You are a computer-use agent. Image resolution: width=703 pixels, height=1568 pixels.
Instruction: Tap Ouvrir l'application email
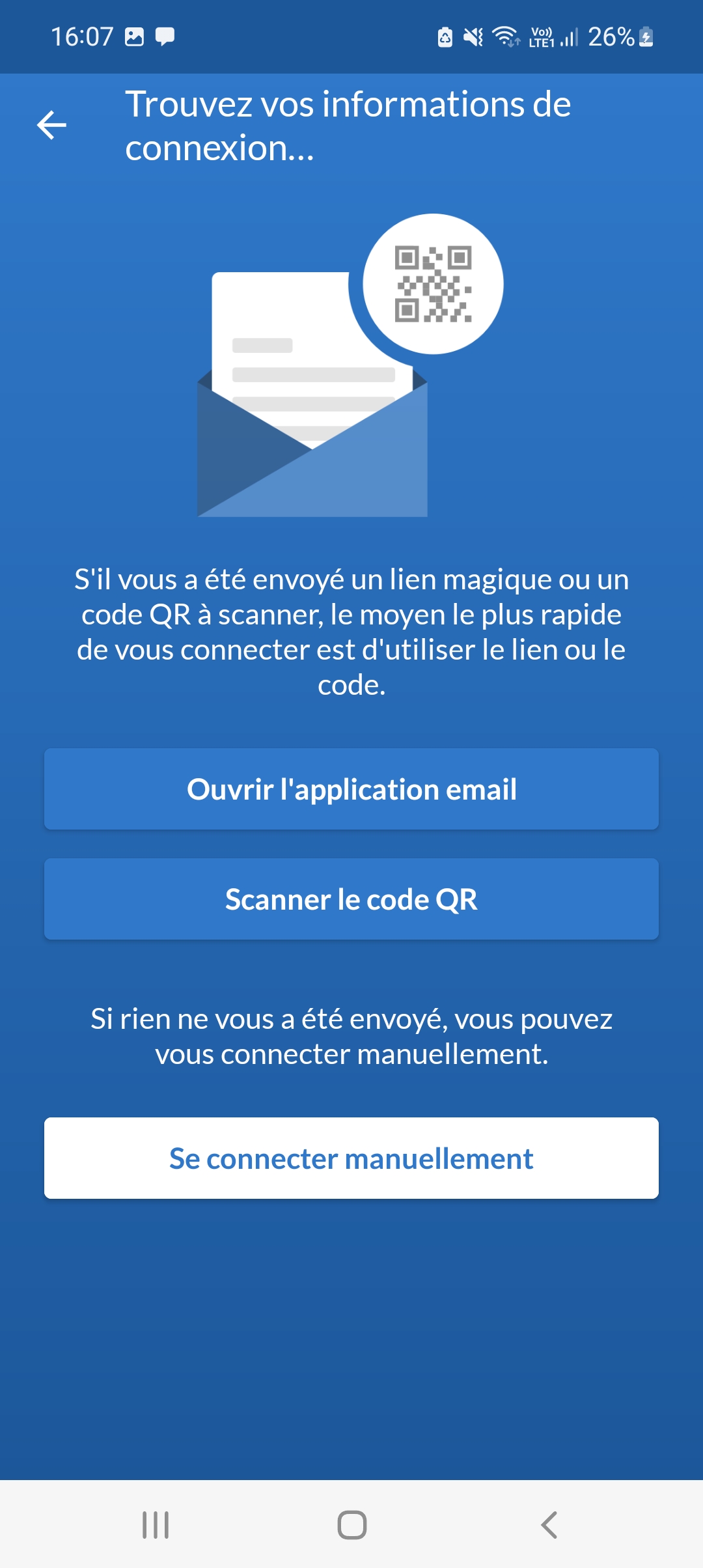351,789
